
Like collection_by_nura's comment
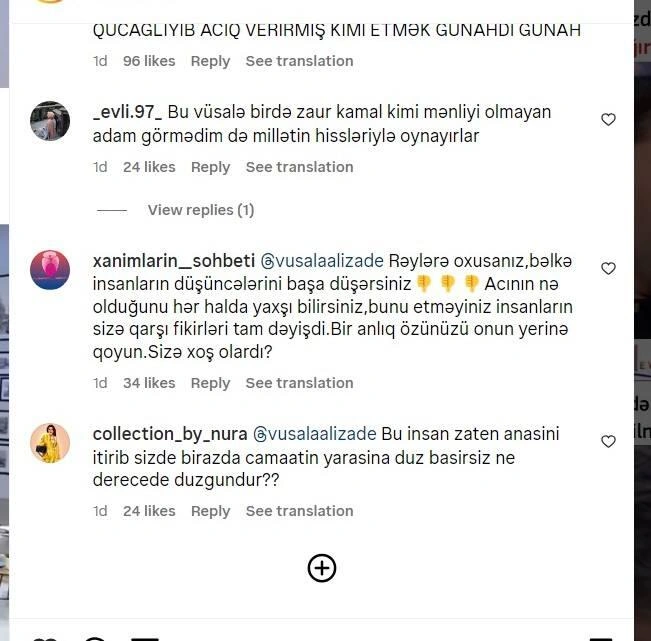coord(608,441)
